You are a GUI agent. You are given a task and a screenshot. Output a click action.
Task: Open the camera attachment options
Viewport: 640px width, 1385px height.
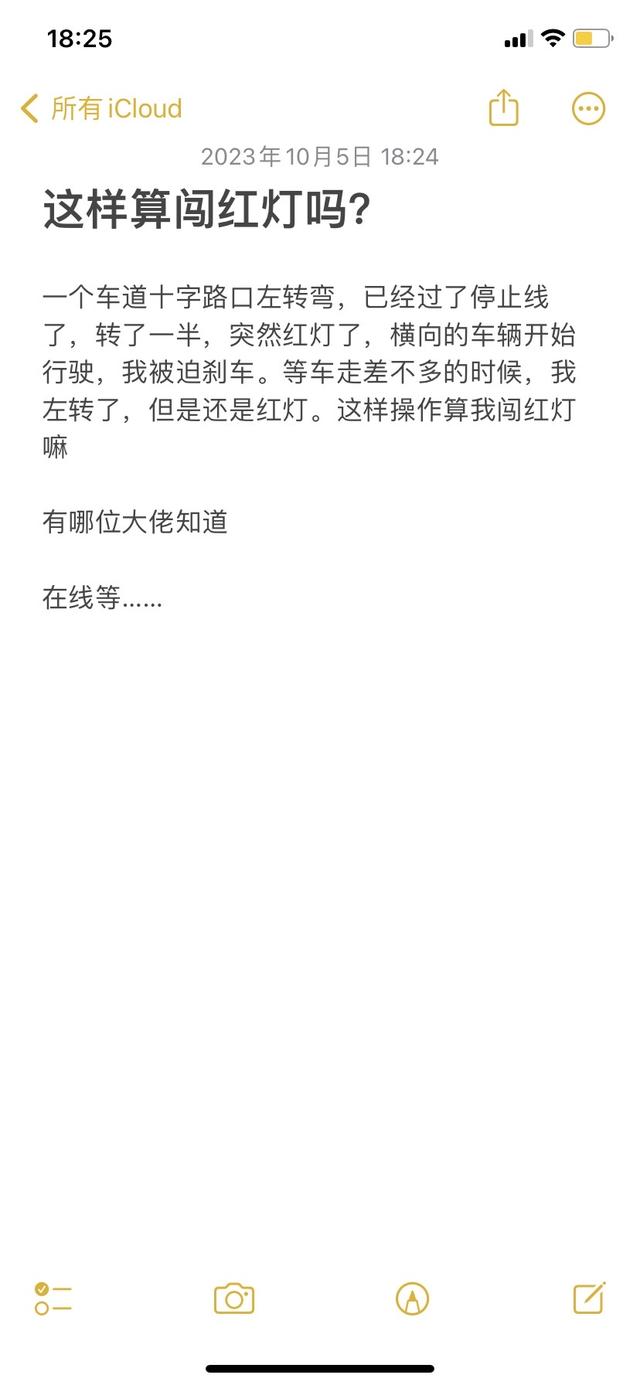[234, 1298]
